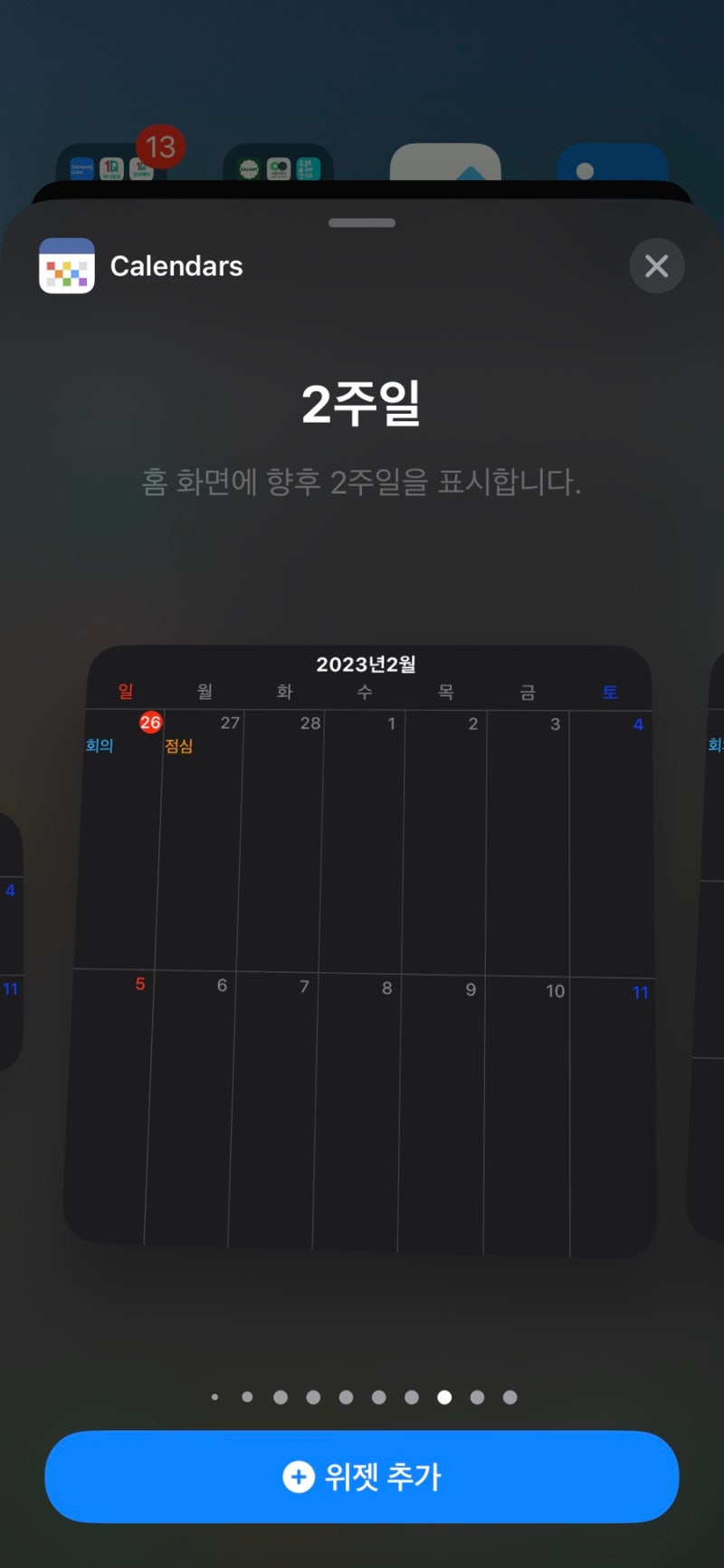724x1568 pixels.
Task: Tap the last page indicator dot
Action: click(x=510, y=1397)
